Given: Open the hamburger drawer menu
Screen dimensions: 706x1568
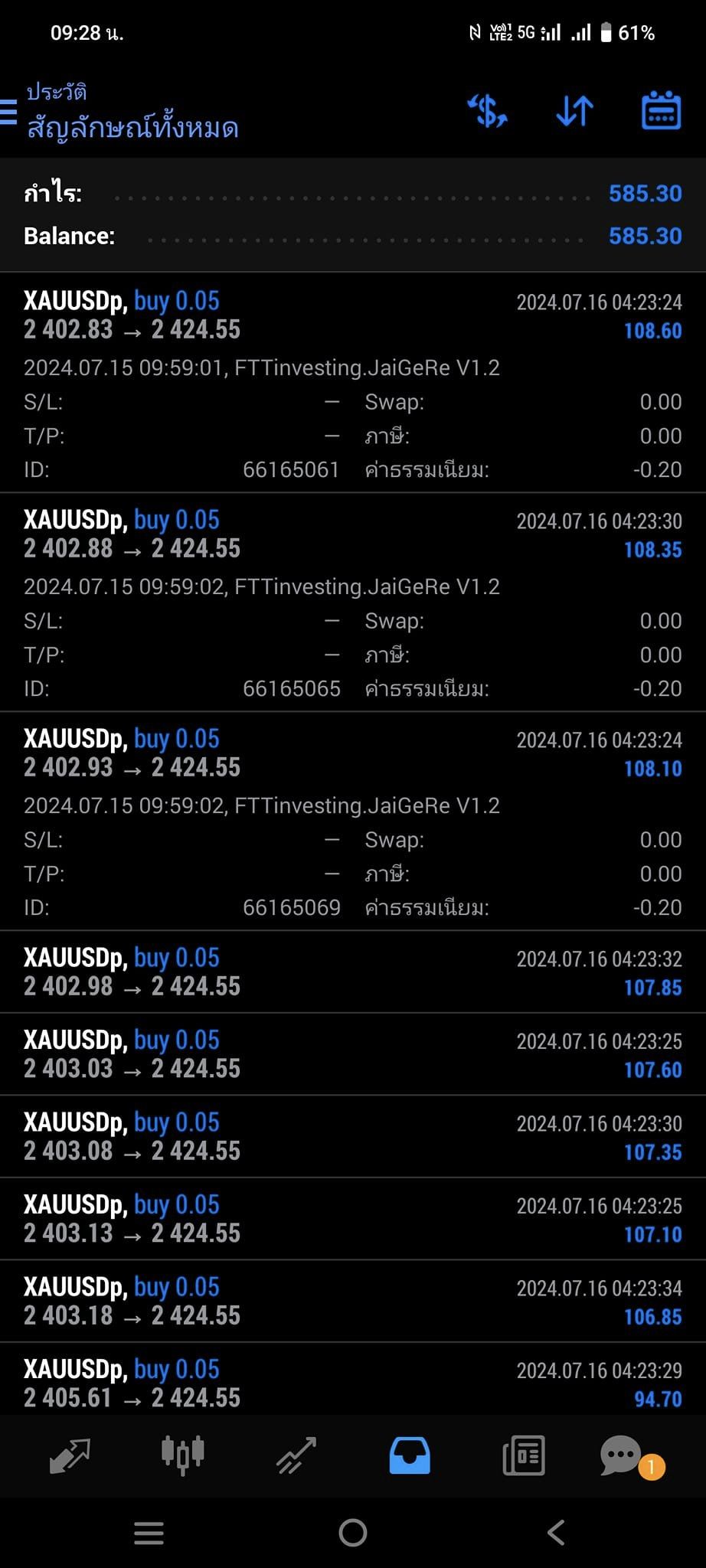Looking at the screenshot, I should (x=8, y=112).
